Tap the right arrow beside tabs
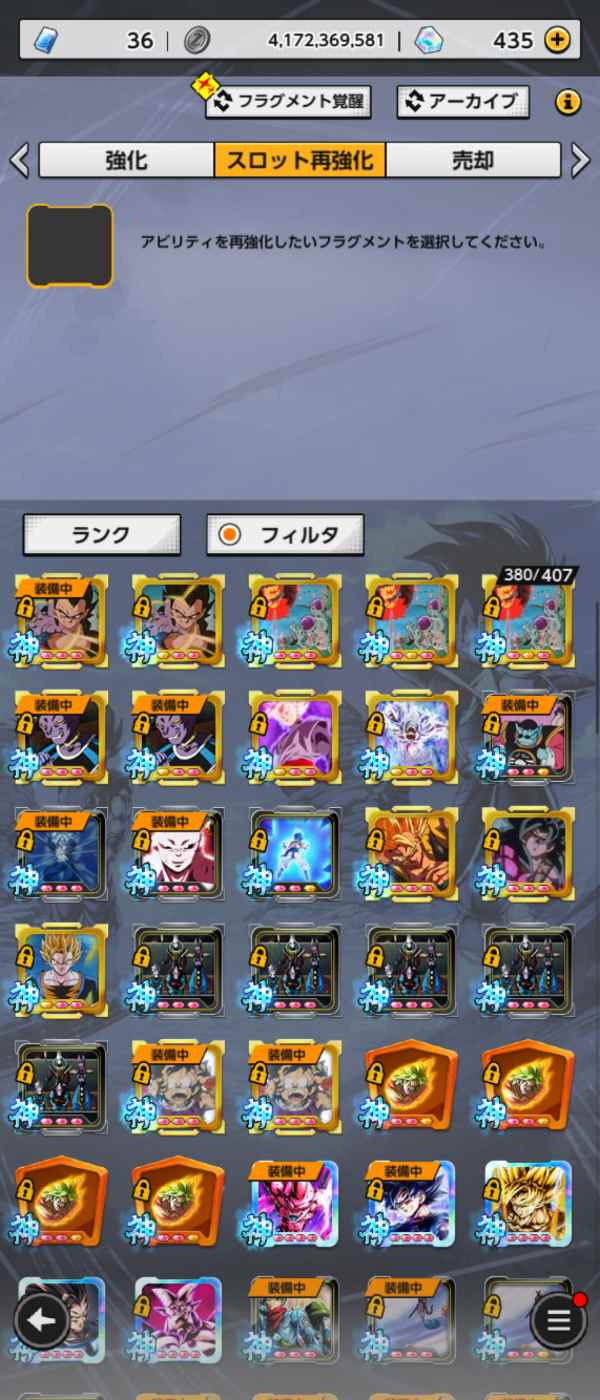Screen dimensions: 600x1400 coord(581,160)
